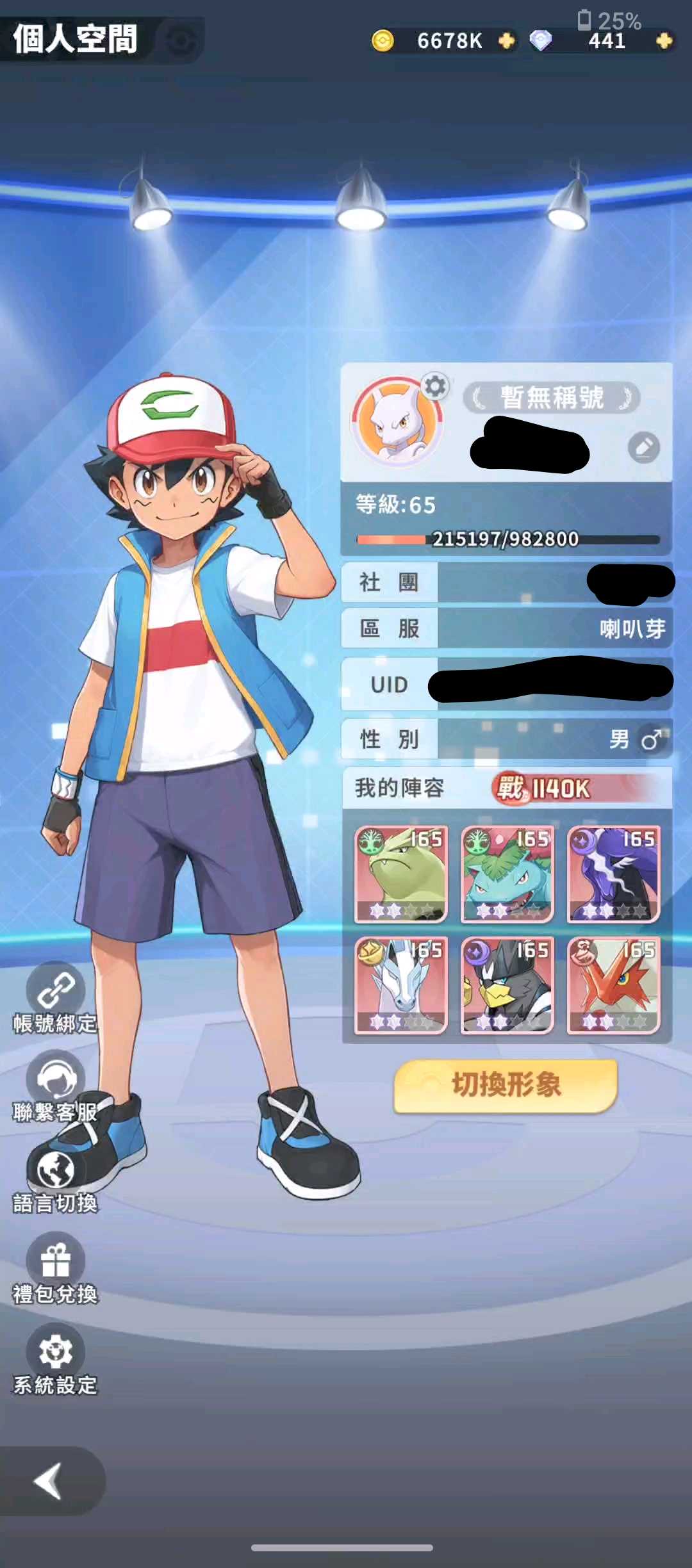Add more diamonds
The width and height of the screenshot is (692, 1568).
[x=664, y=41]
